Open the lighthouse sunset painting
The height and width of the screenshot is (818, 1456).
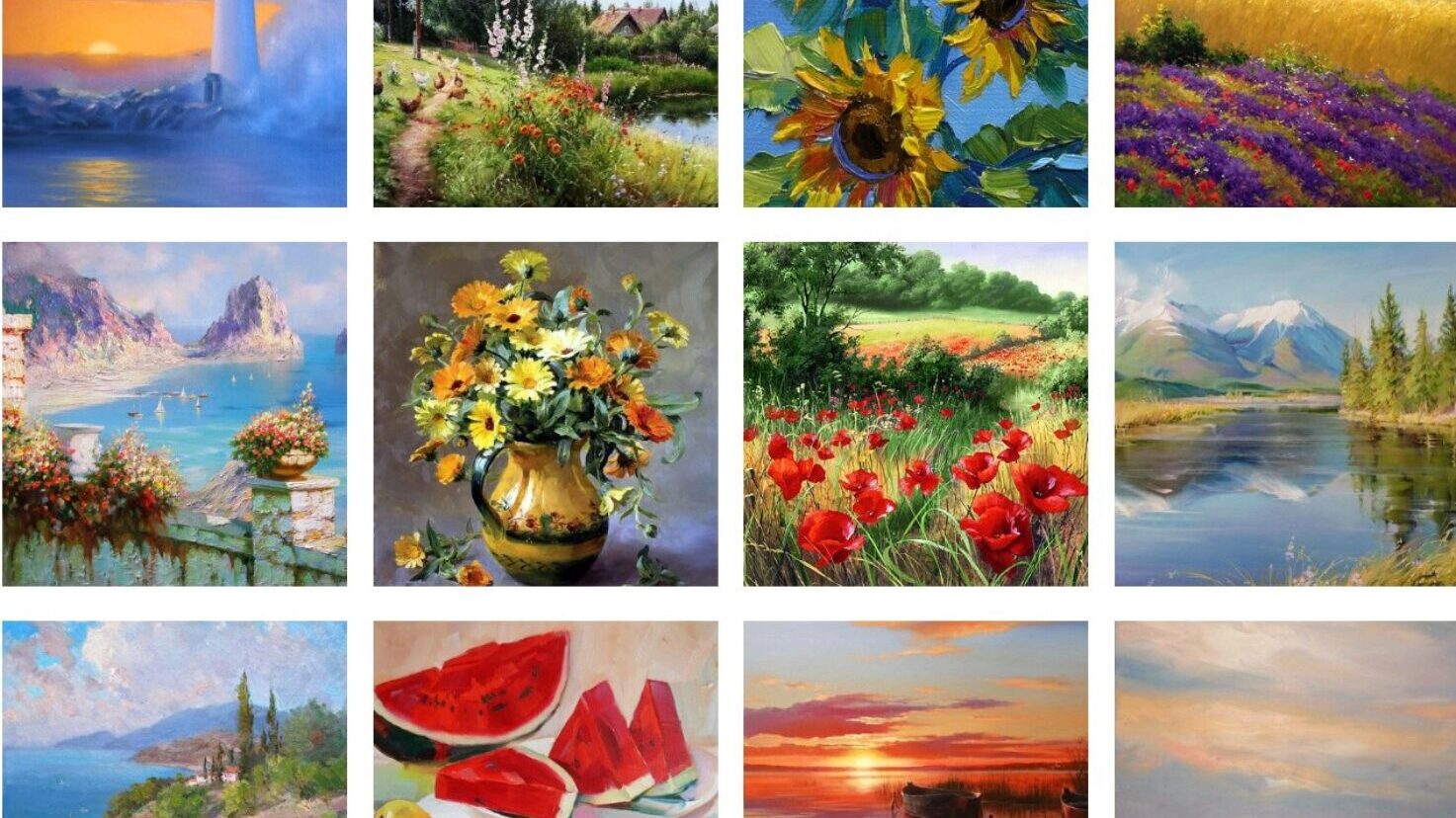pyautogui.click(x=174, y=103)
